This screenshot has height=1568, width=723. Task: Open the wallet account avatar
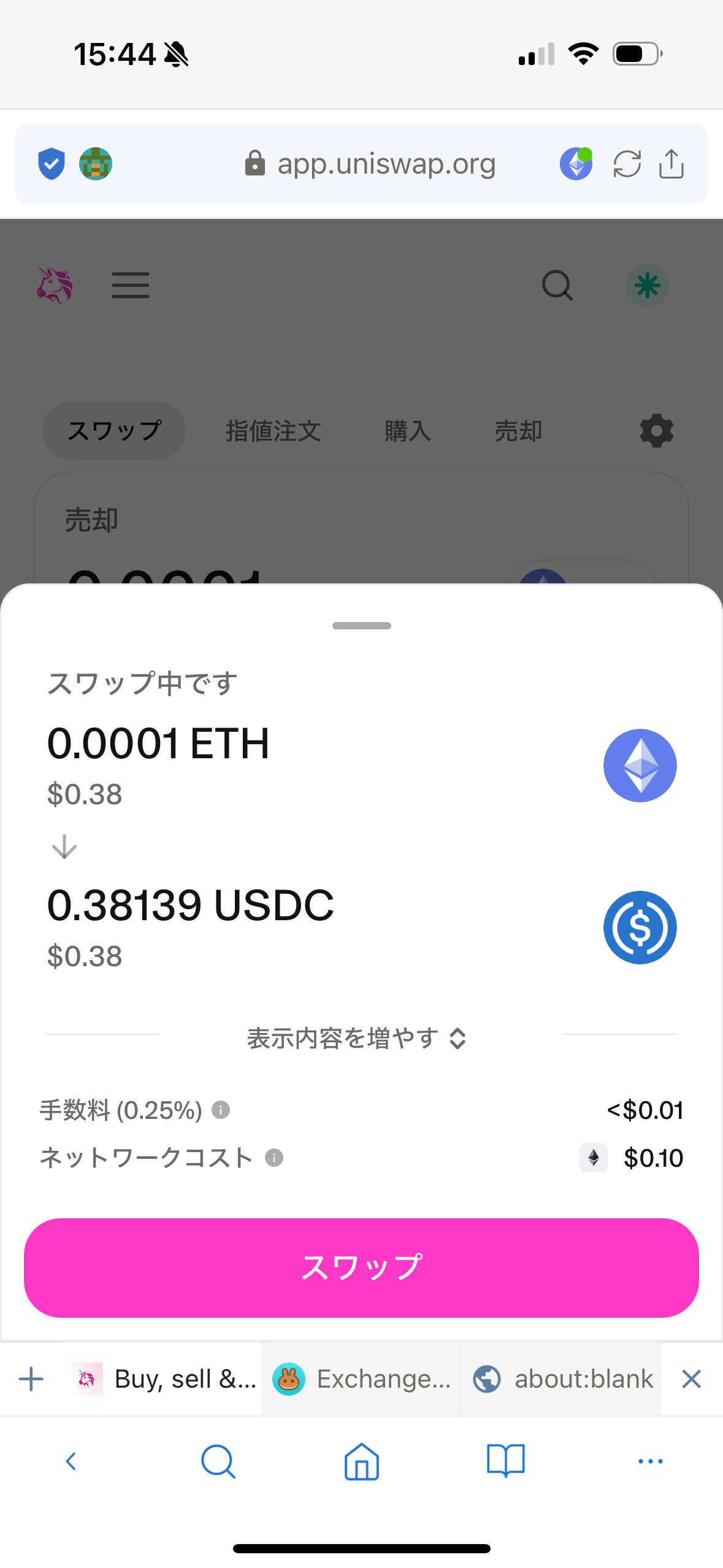96,164
